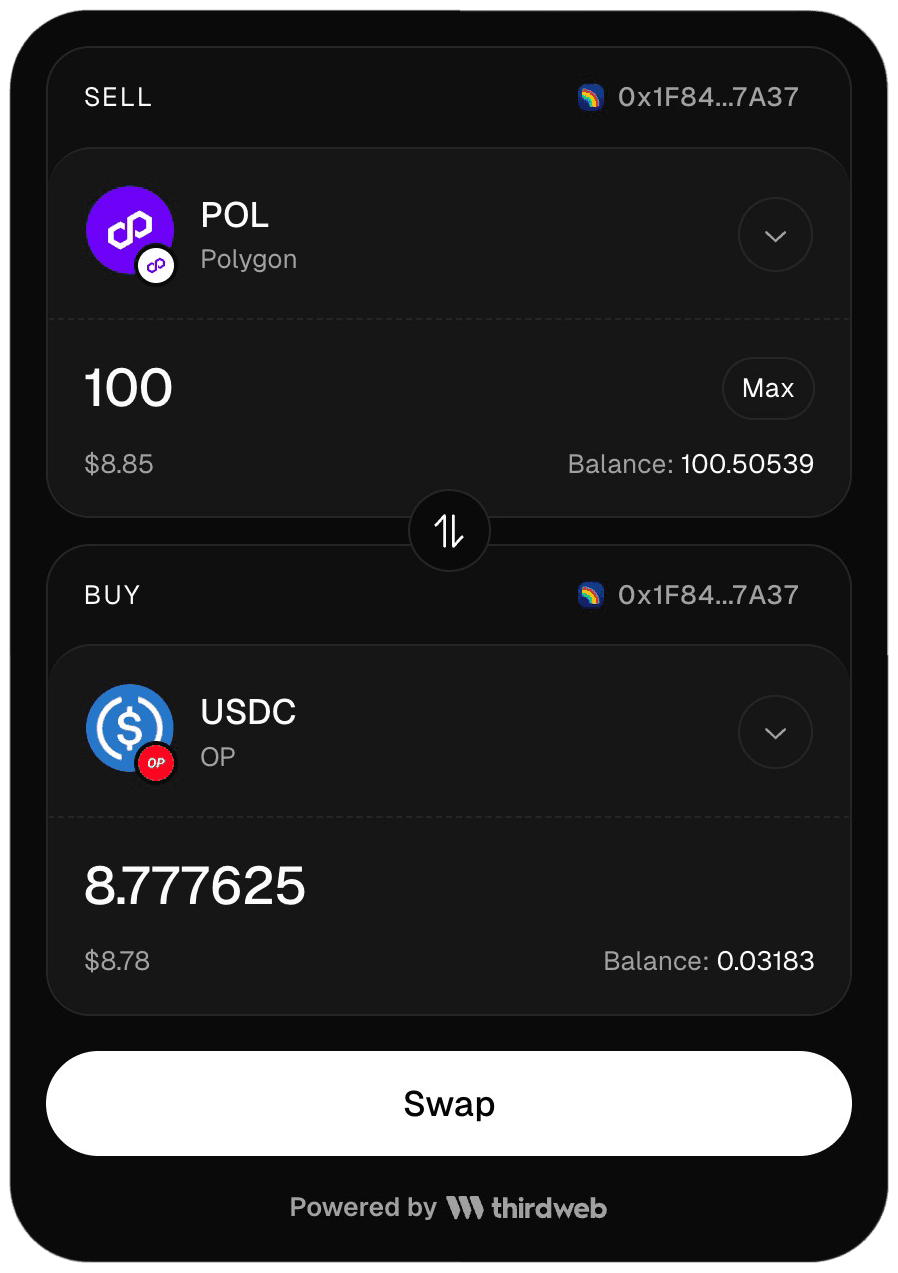The image size is (898, 1273).
Task: Confirm with the Swap button
Action: (x=449, y=1104)
